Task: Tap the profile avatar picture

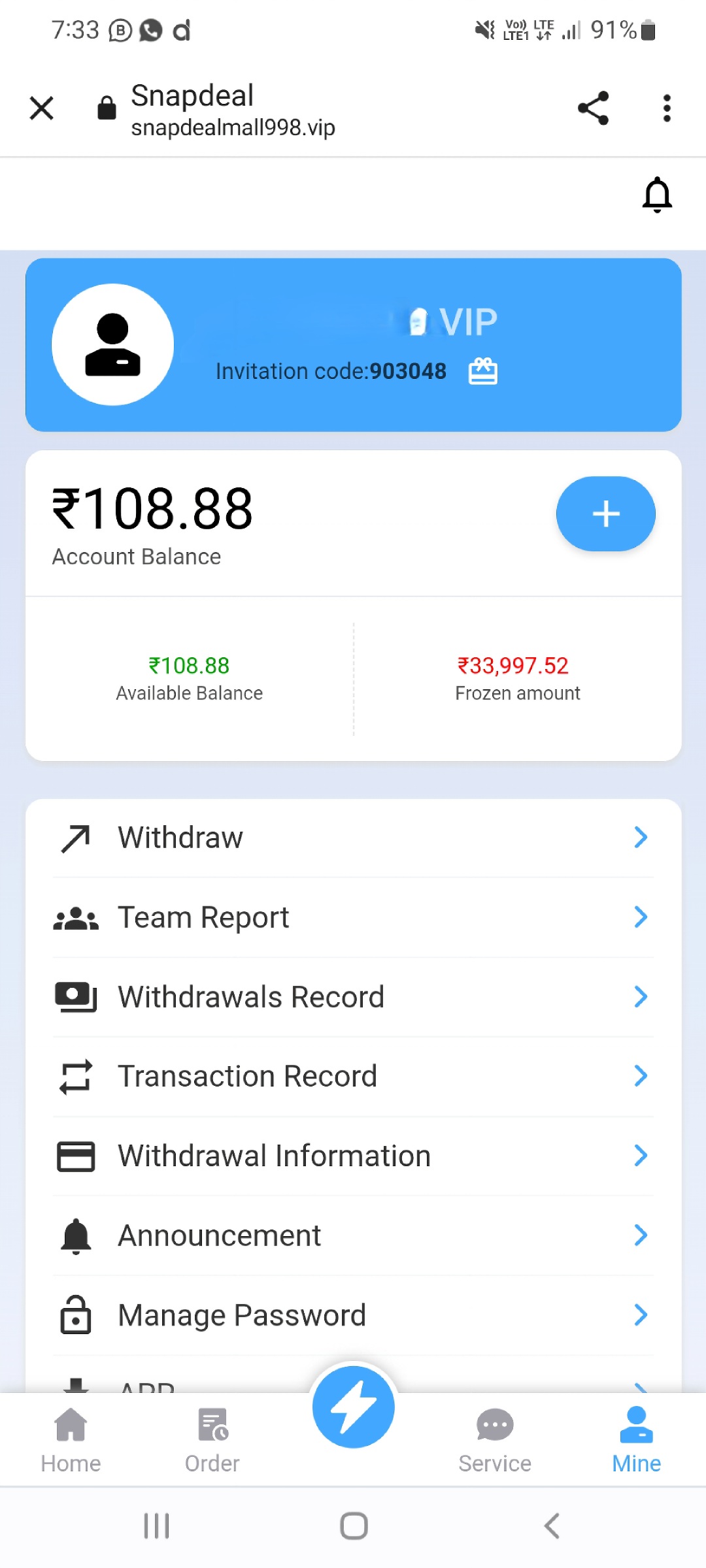Action: click(112, 344)
